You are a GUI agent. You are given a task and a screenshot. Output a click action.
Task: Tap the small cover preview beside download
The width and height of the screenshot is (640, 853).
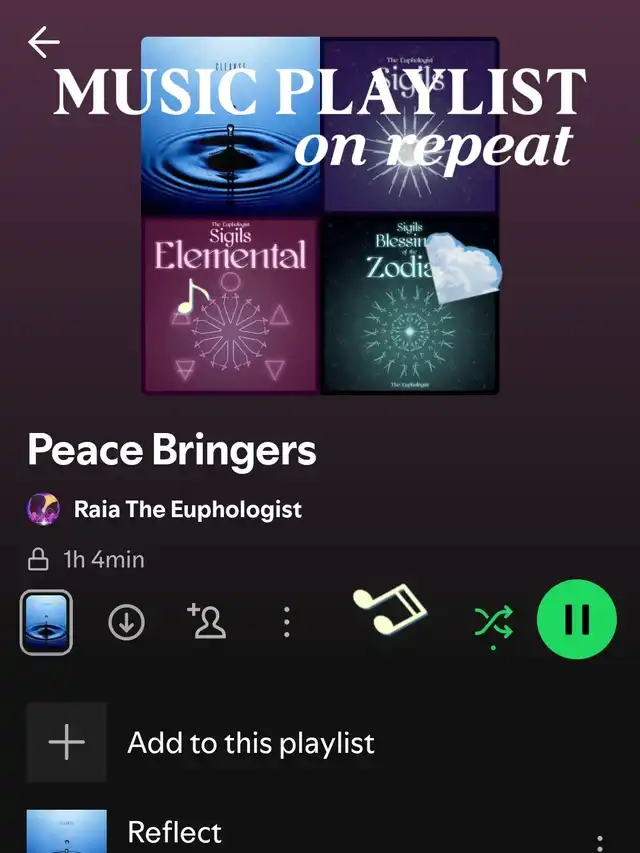point(46,622)
